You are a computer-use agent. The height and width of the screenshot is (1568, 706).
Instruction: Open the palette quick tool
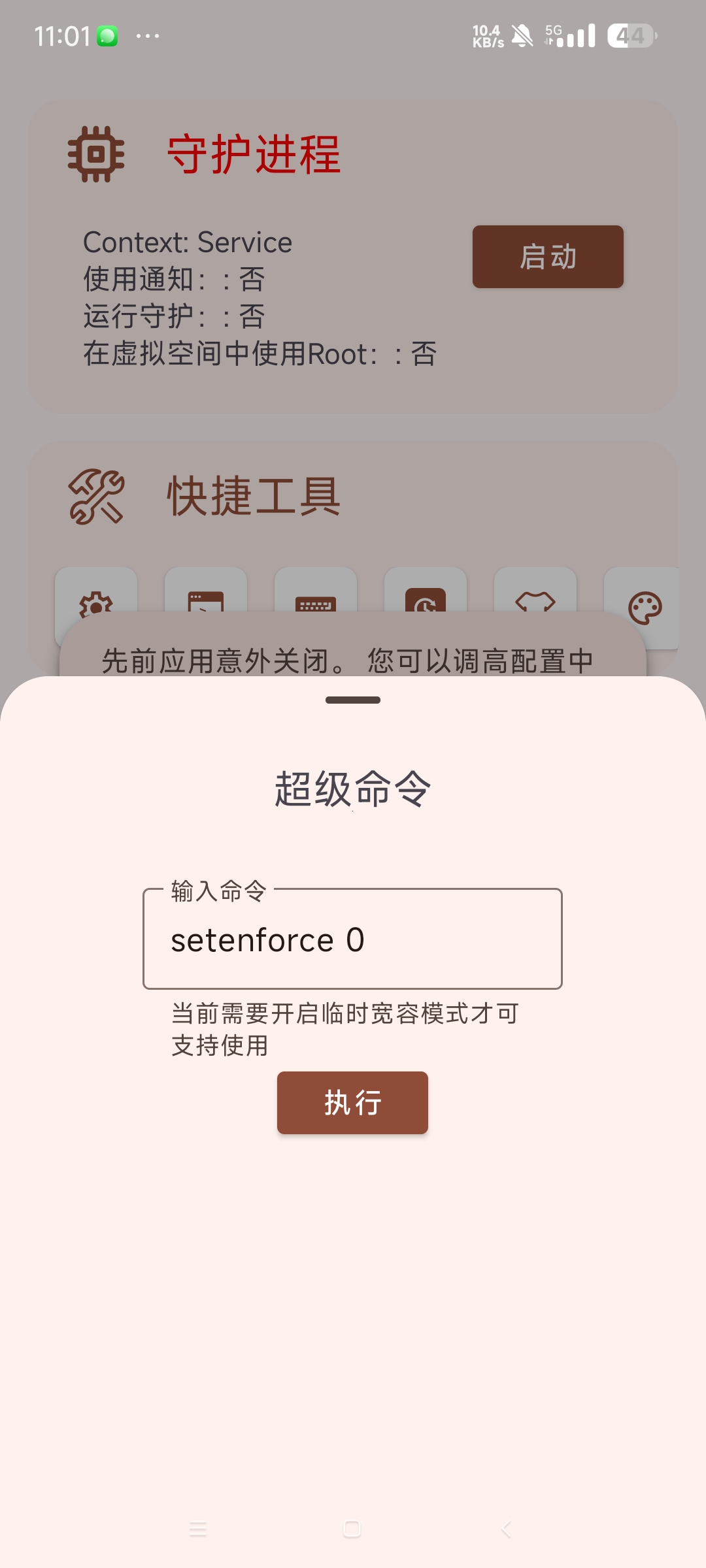644,608
